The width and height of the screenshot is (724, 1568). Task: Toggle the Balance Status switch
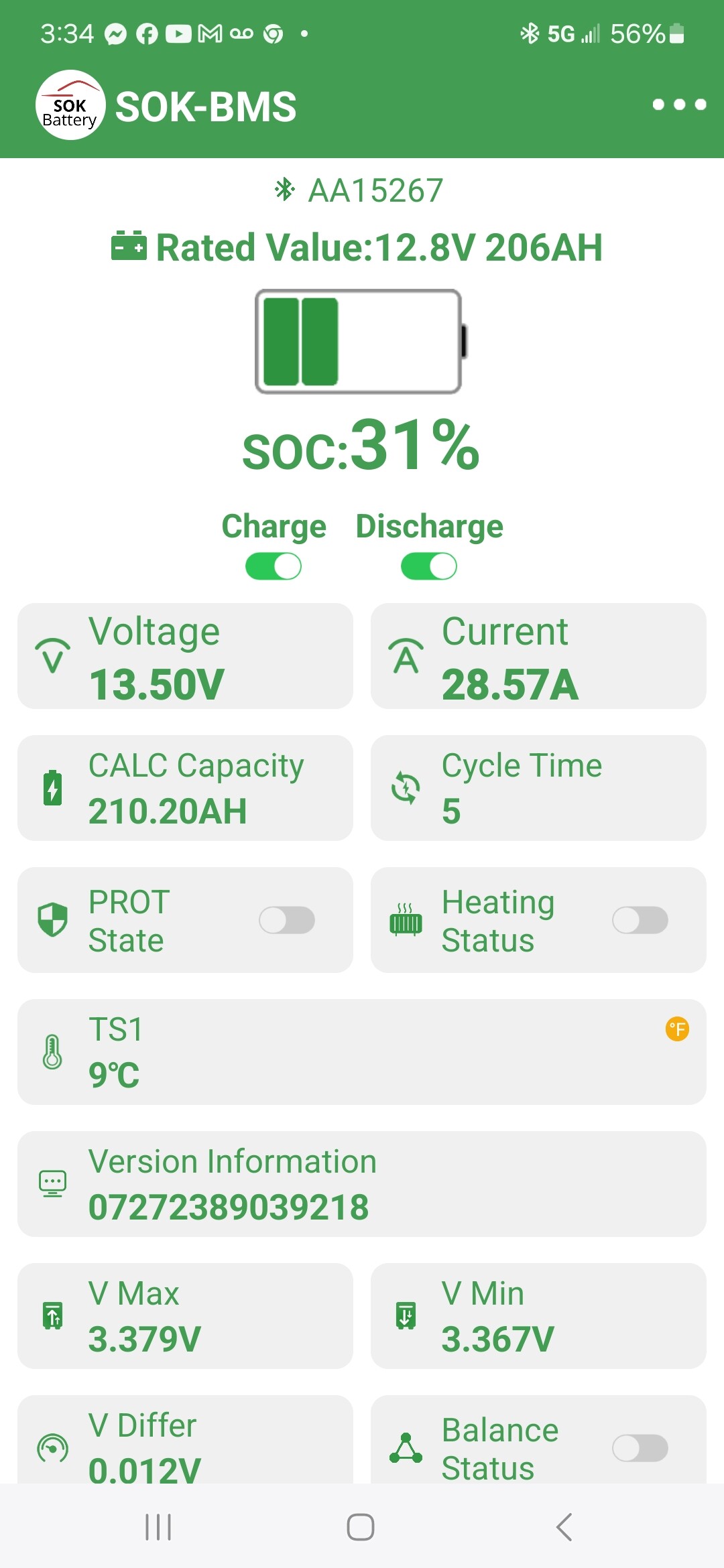point(640,1448)
